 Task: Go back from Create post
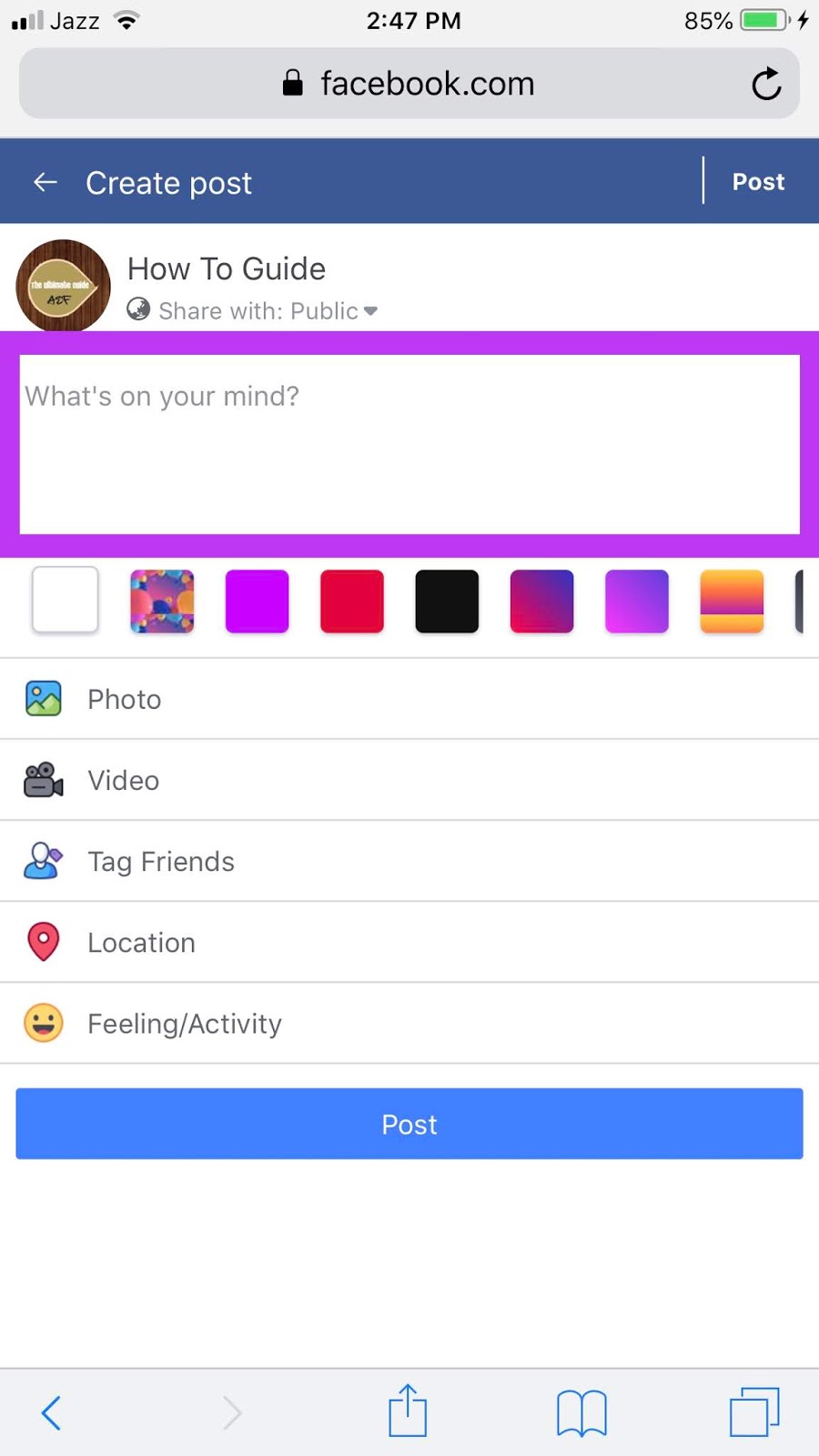pyautogui.click(x=45, y=183)
